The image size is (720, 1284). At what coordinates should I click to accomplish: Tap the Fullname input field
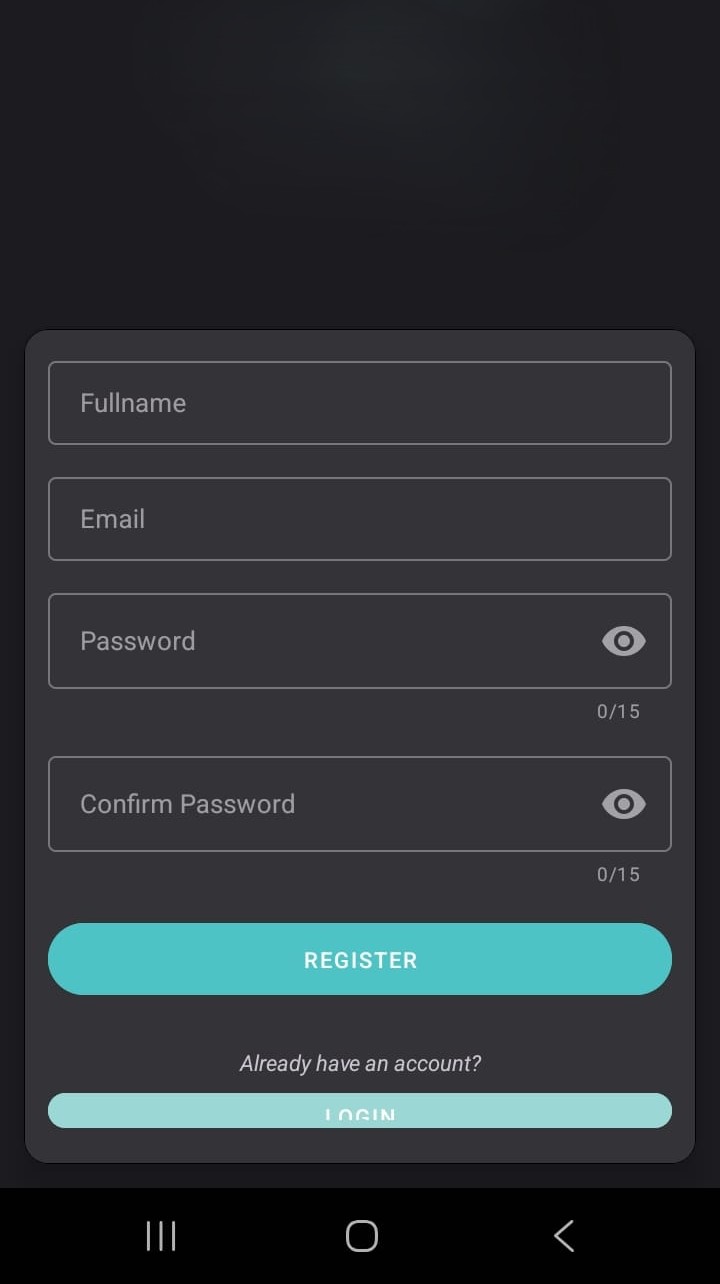coord(360,403)
